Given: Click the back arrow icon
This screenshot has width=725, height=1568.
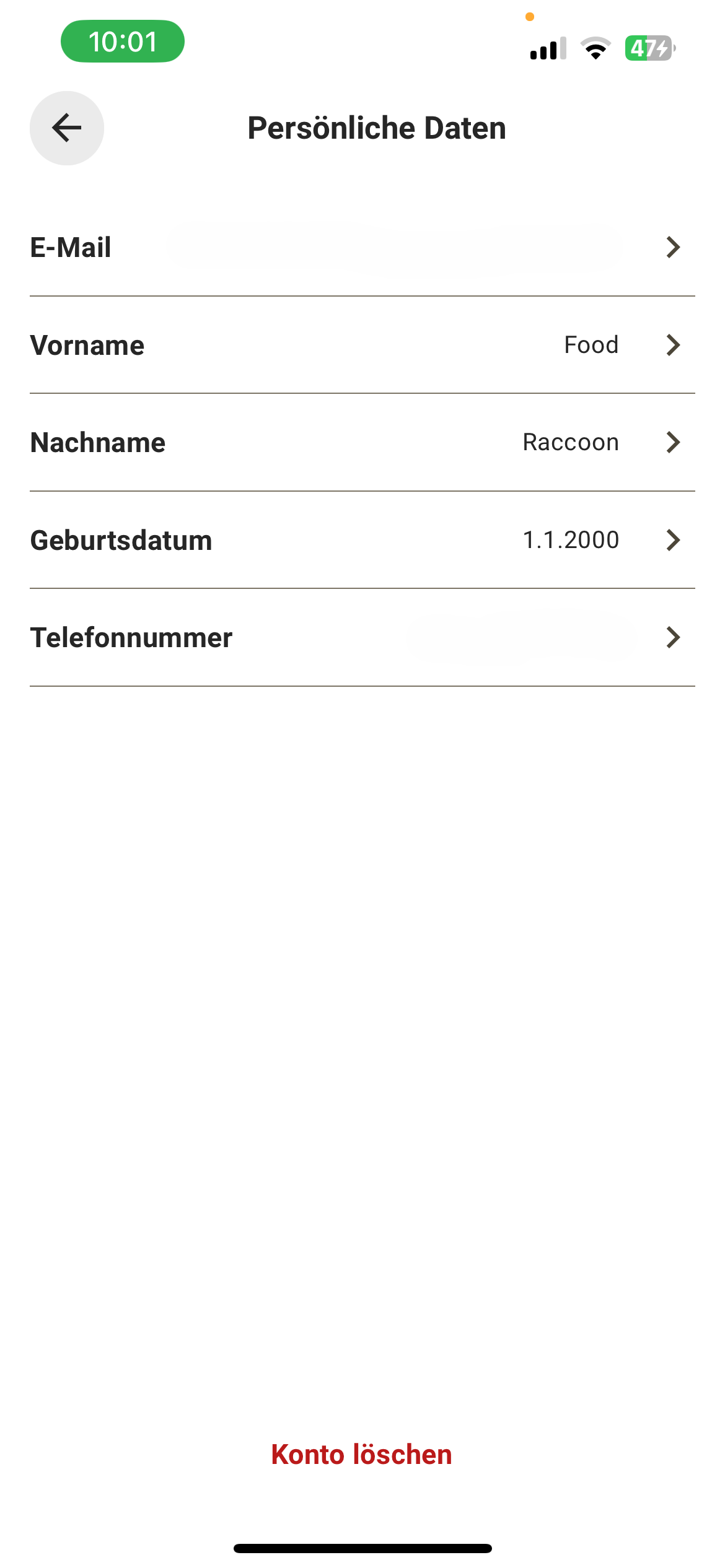Looking at the screenshot, I should coord(66,128).
